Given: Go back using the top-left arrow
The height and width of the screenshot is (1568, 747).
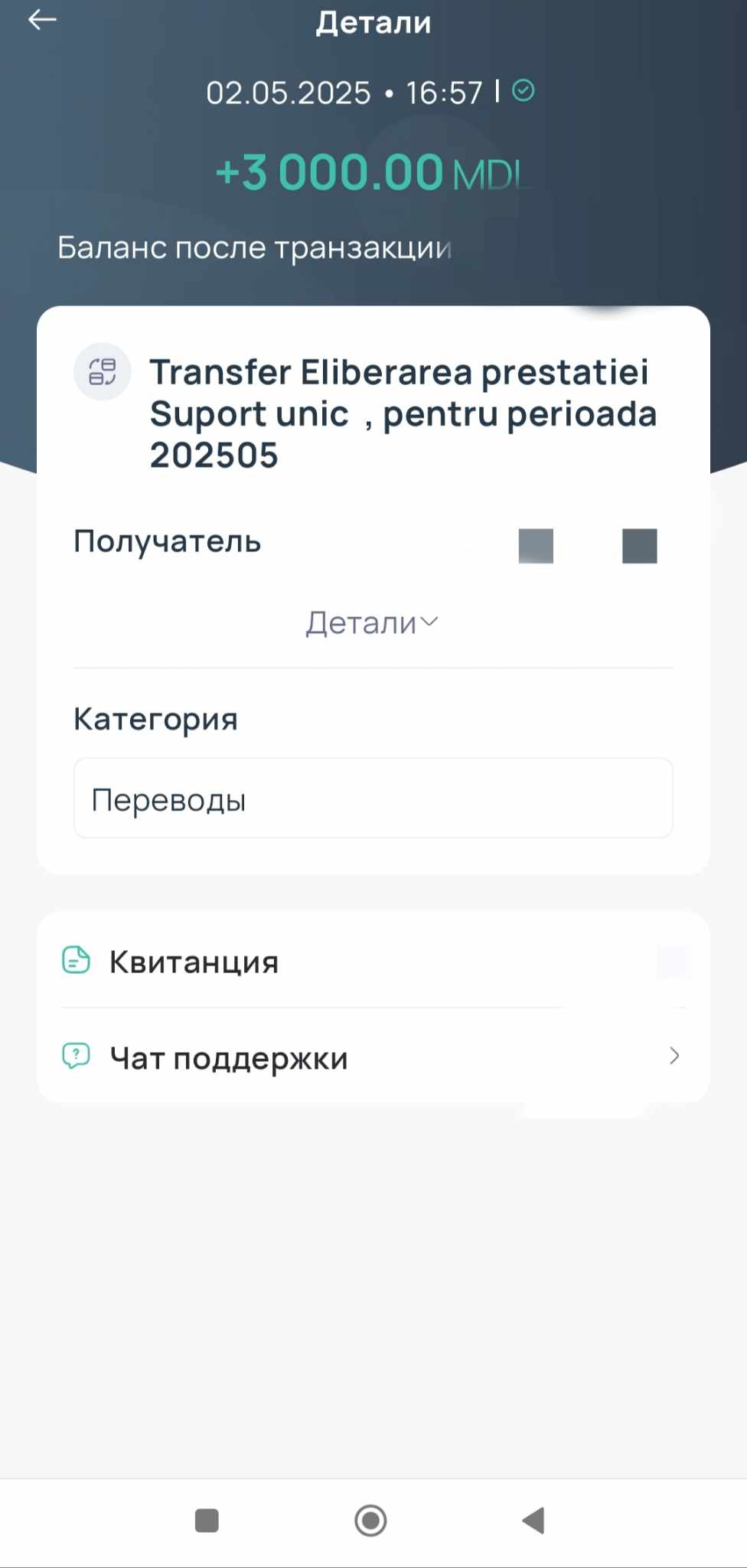Looking at the screenshot, I should coord(42,21).
